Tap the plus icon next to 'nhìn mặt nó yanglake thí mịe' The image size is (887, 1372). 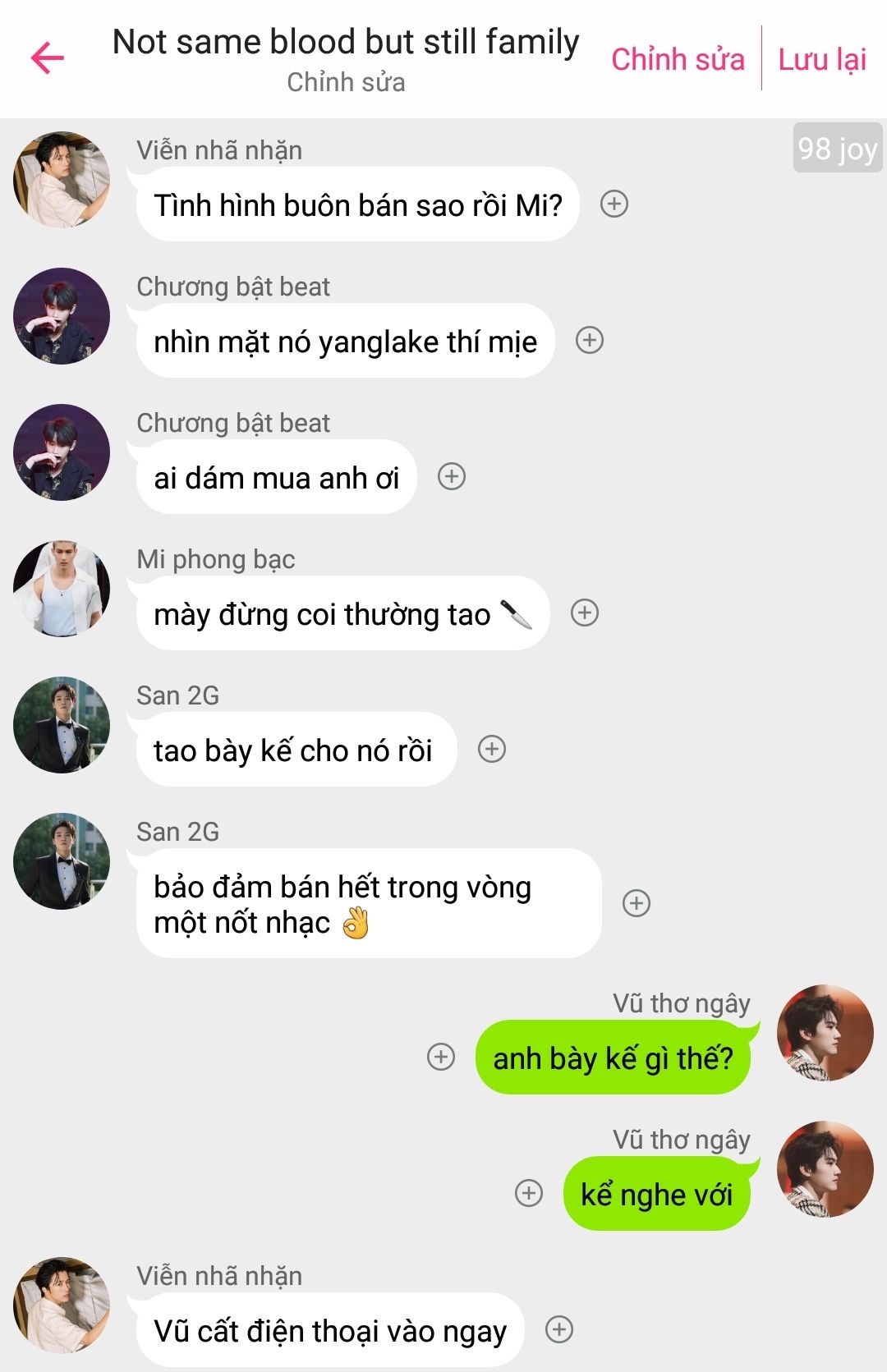(x=590, y=340)
